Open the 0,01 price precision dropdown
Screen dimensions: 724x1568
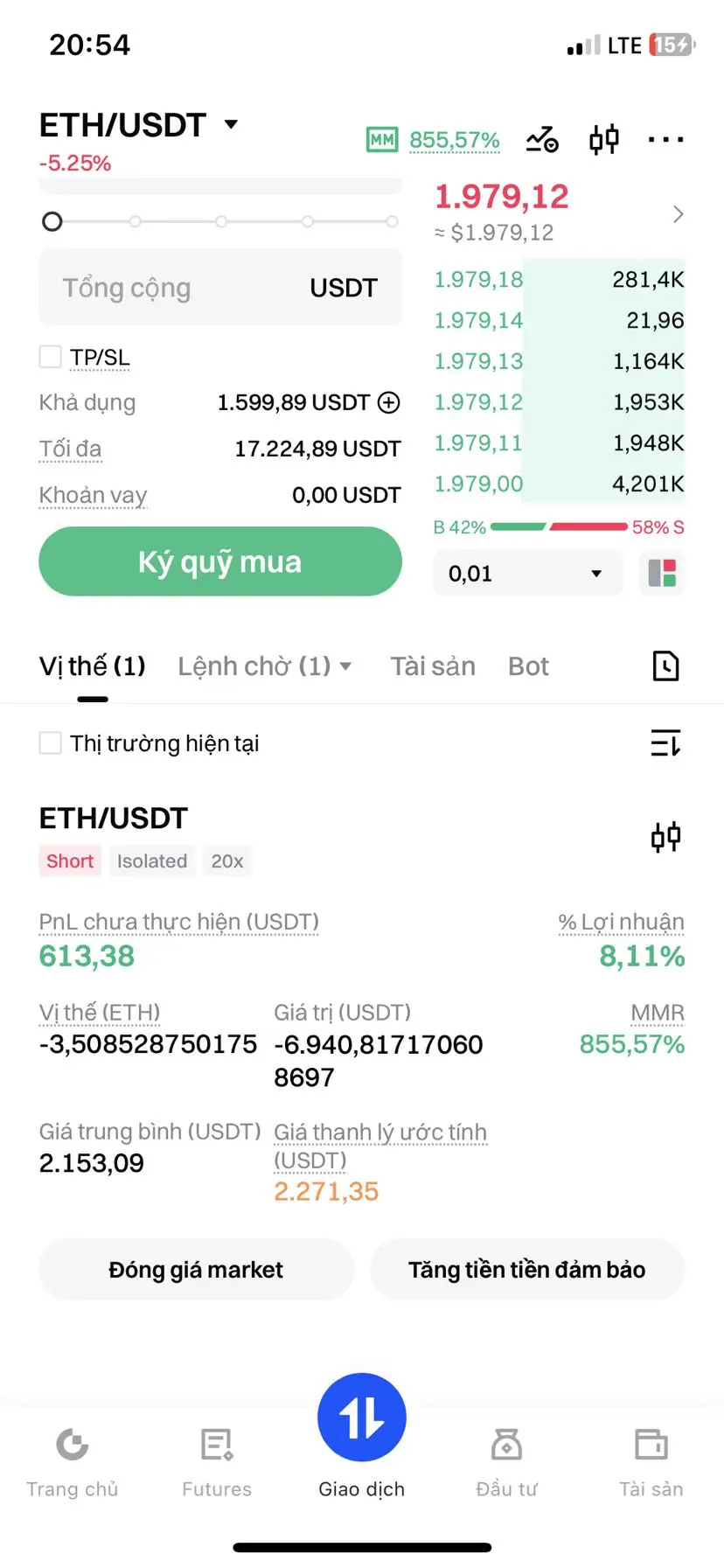pos(526,574)
